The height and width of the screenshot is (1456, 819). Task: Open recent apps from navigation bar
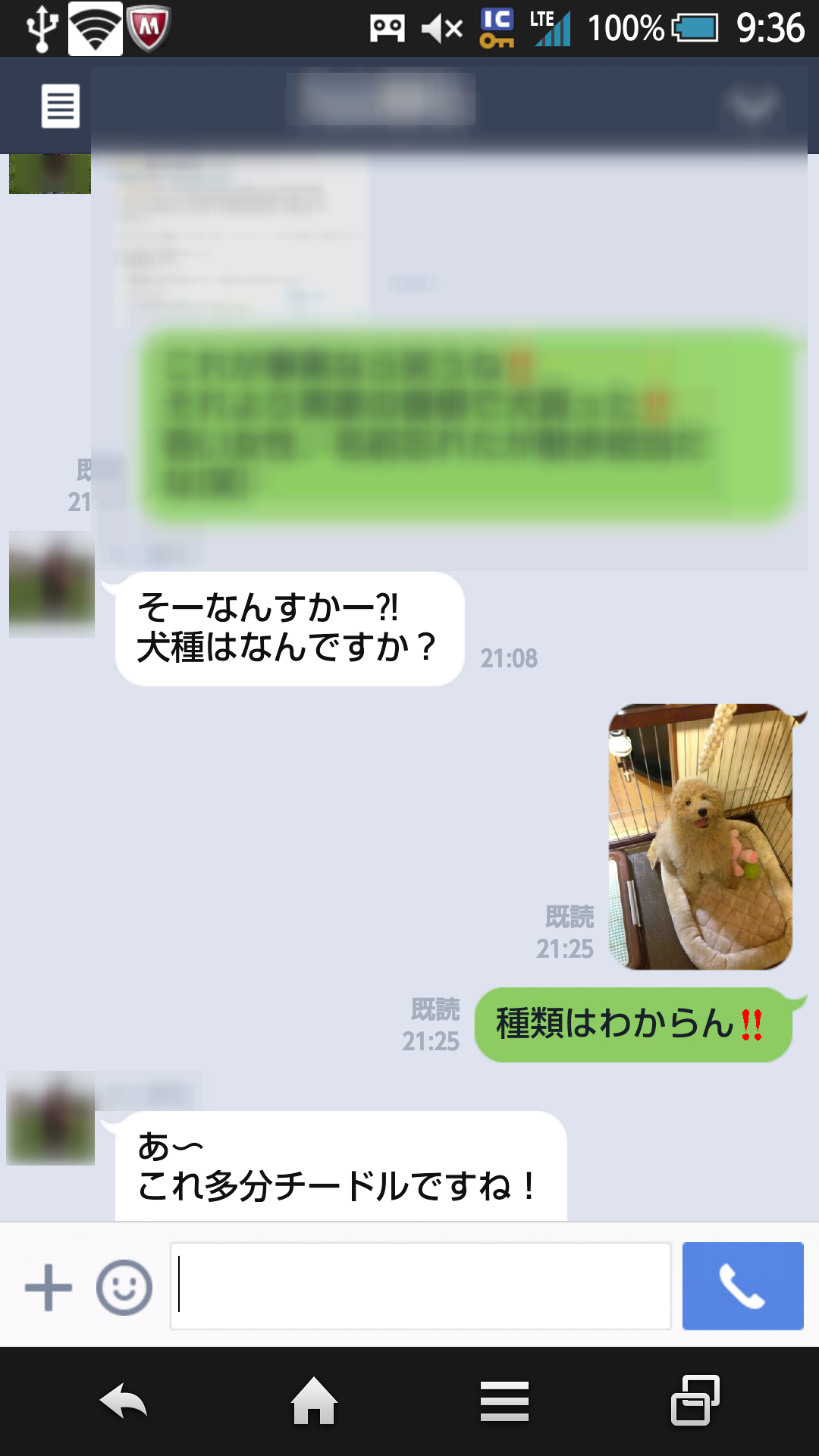point(695,1400)
